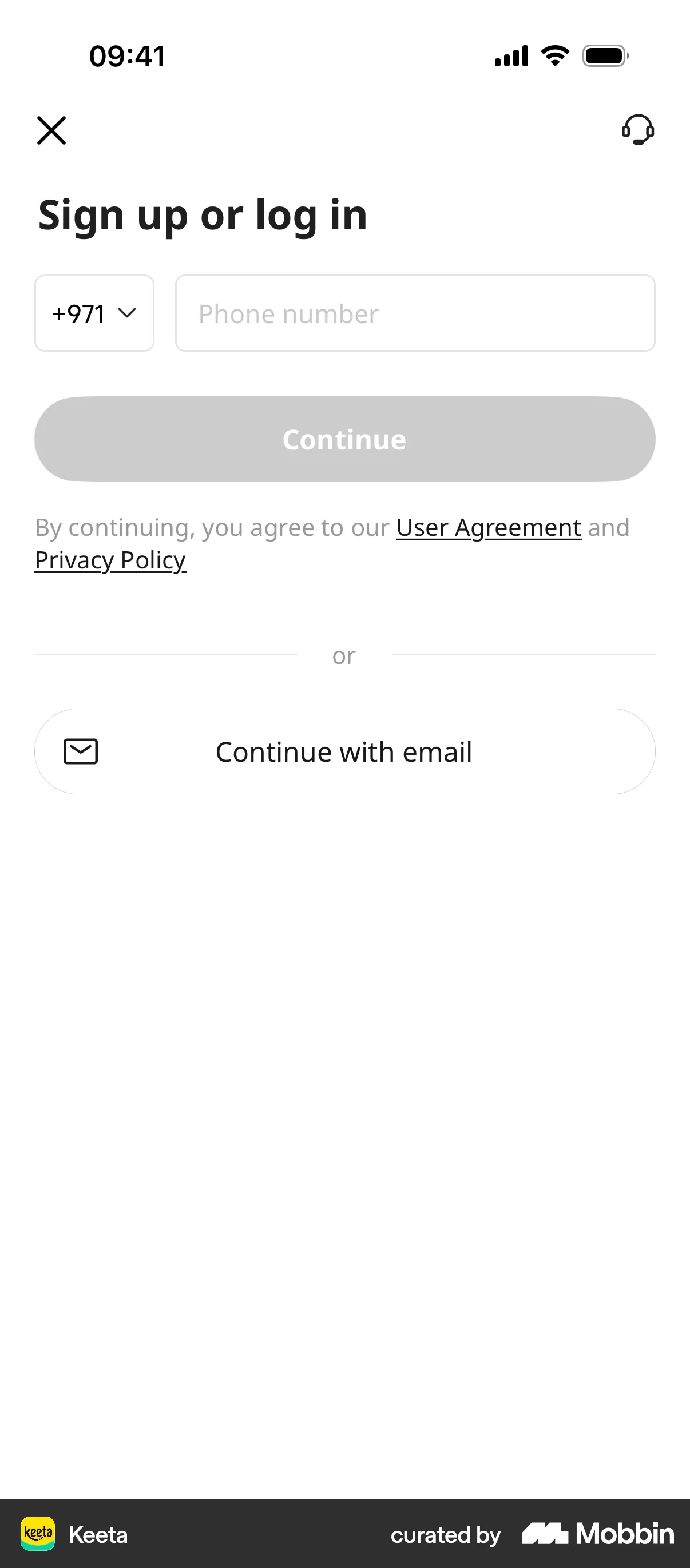View the Privacy Policy
Image resolution: width=690 pixels, height=1568 pixels.
point(110,559)
